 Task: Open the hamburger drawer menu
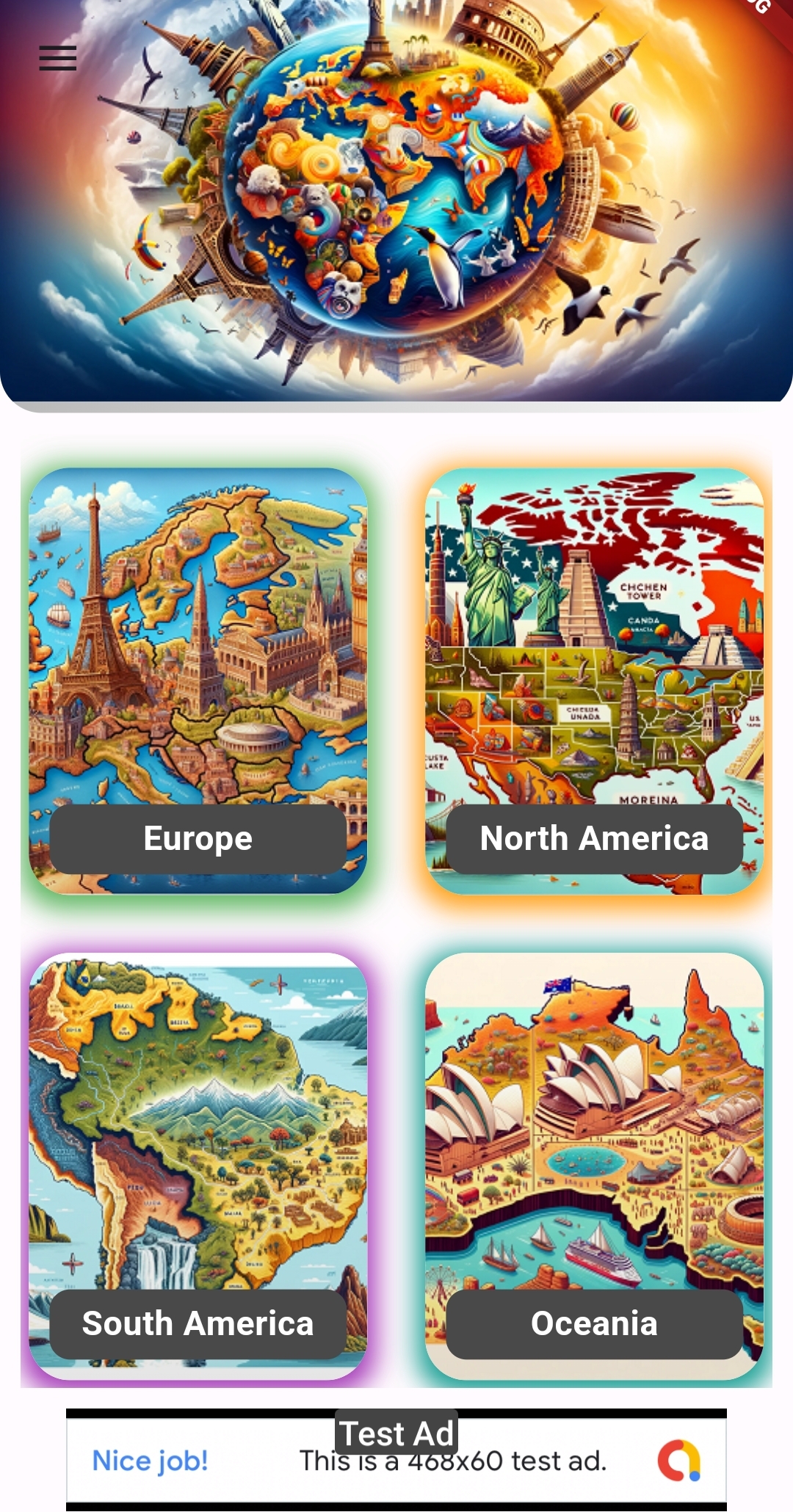pyautogui.click(x=58, y=58)
